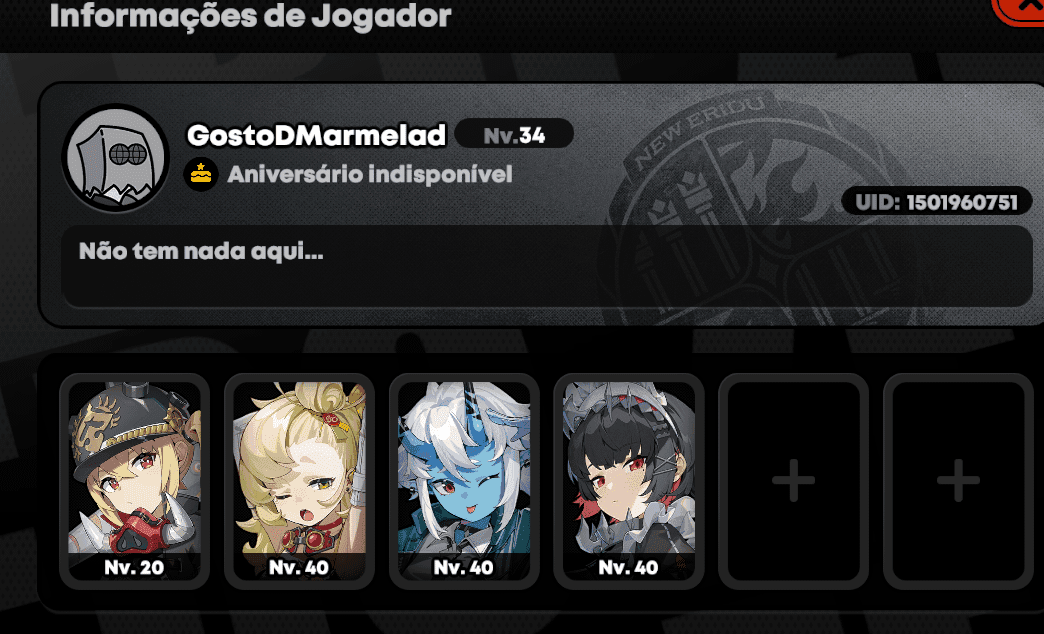Tap the UID 1501960751 badge
1044x634 pixels.
(x=936, y=203)
